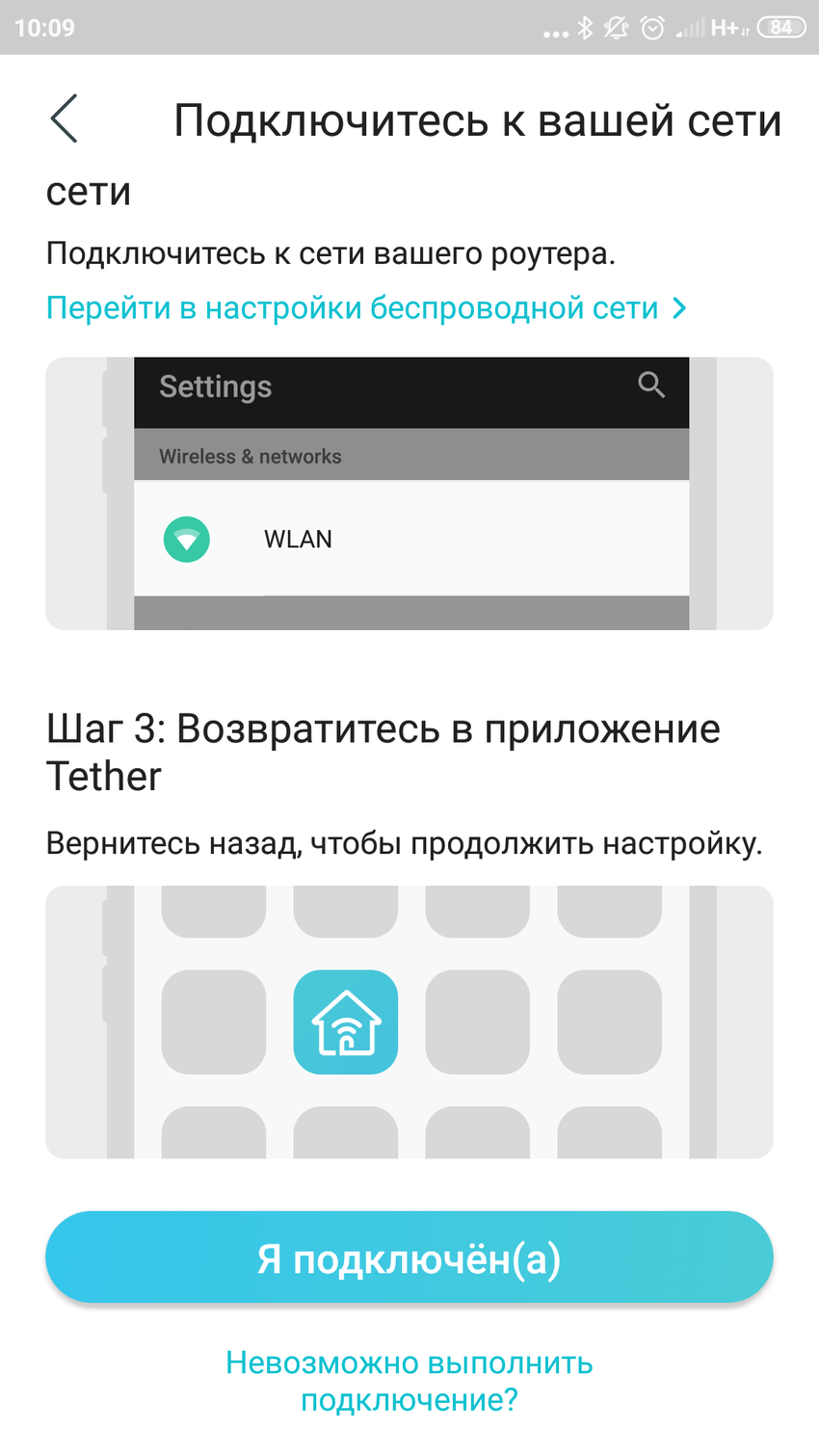Screen dimensions: 819x1456
Task: Tap the «Я подключён(а)» button
Action: click(409, 1258)
